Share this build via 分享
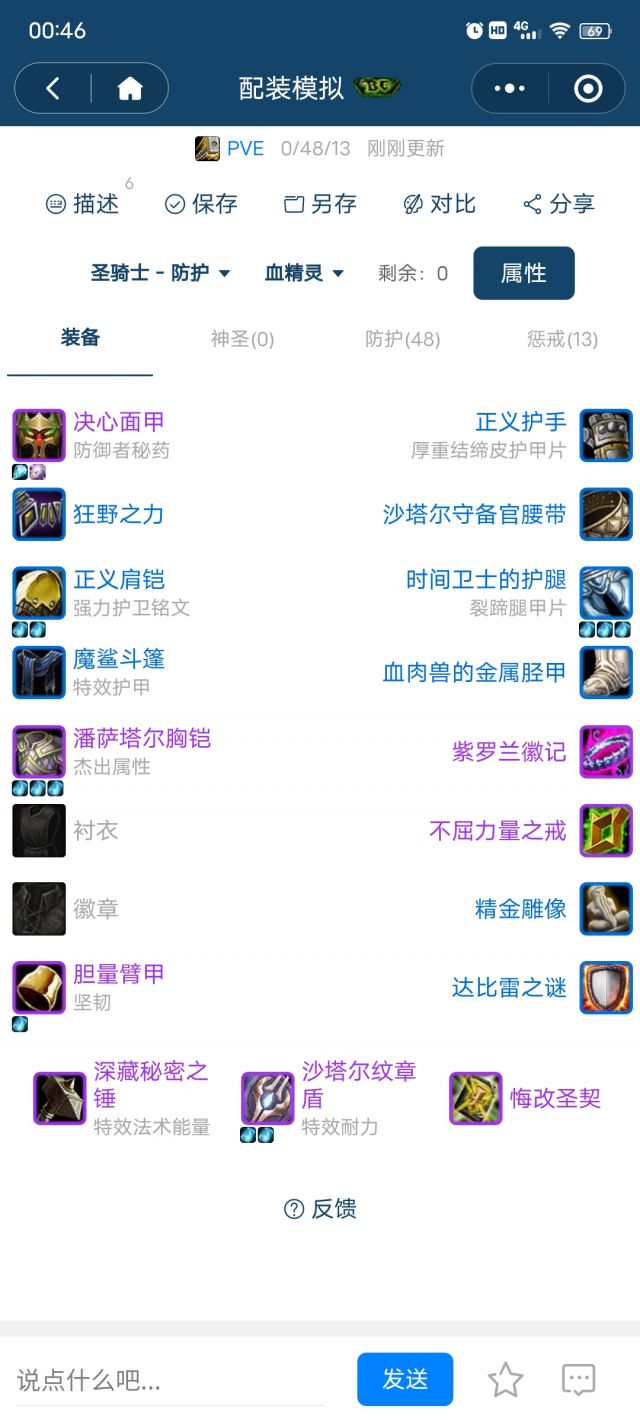This screenshot has height=1422, width=640. click(559, 204)
